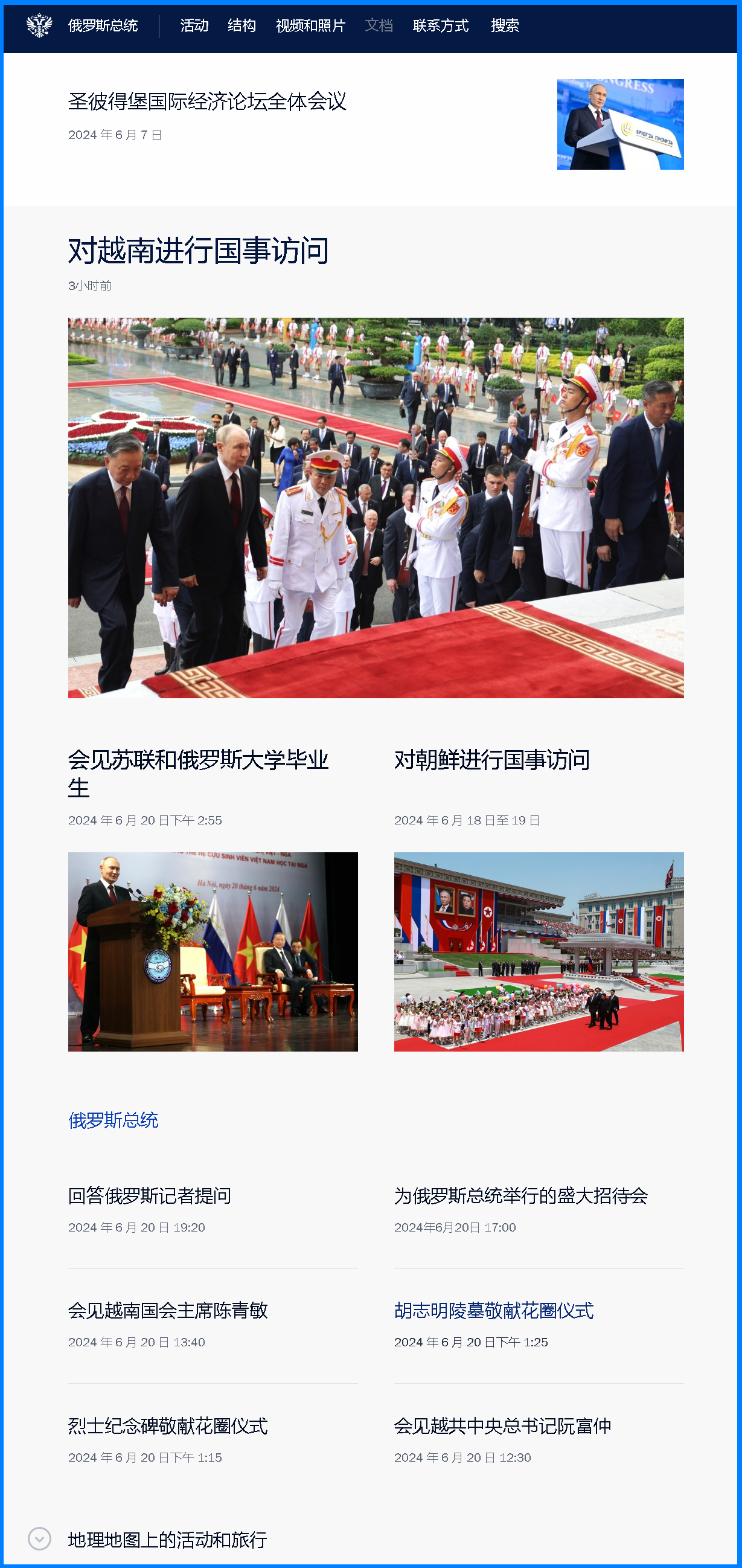Open 对朝鲜进行国事访问 article
Image resolution: width=742 pixels, height=1568 pixels.
[x=491, y=760]
